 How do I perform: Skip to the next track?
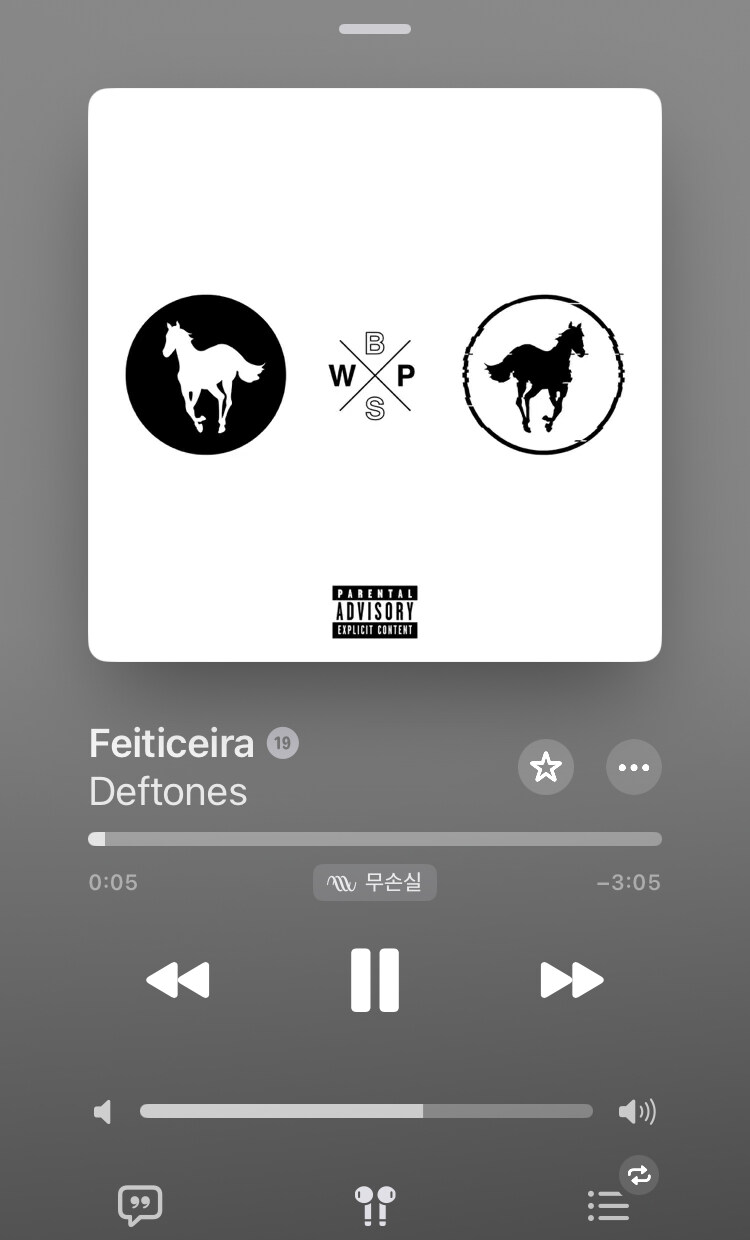(572, 980)
